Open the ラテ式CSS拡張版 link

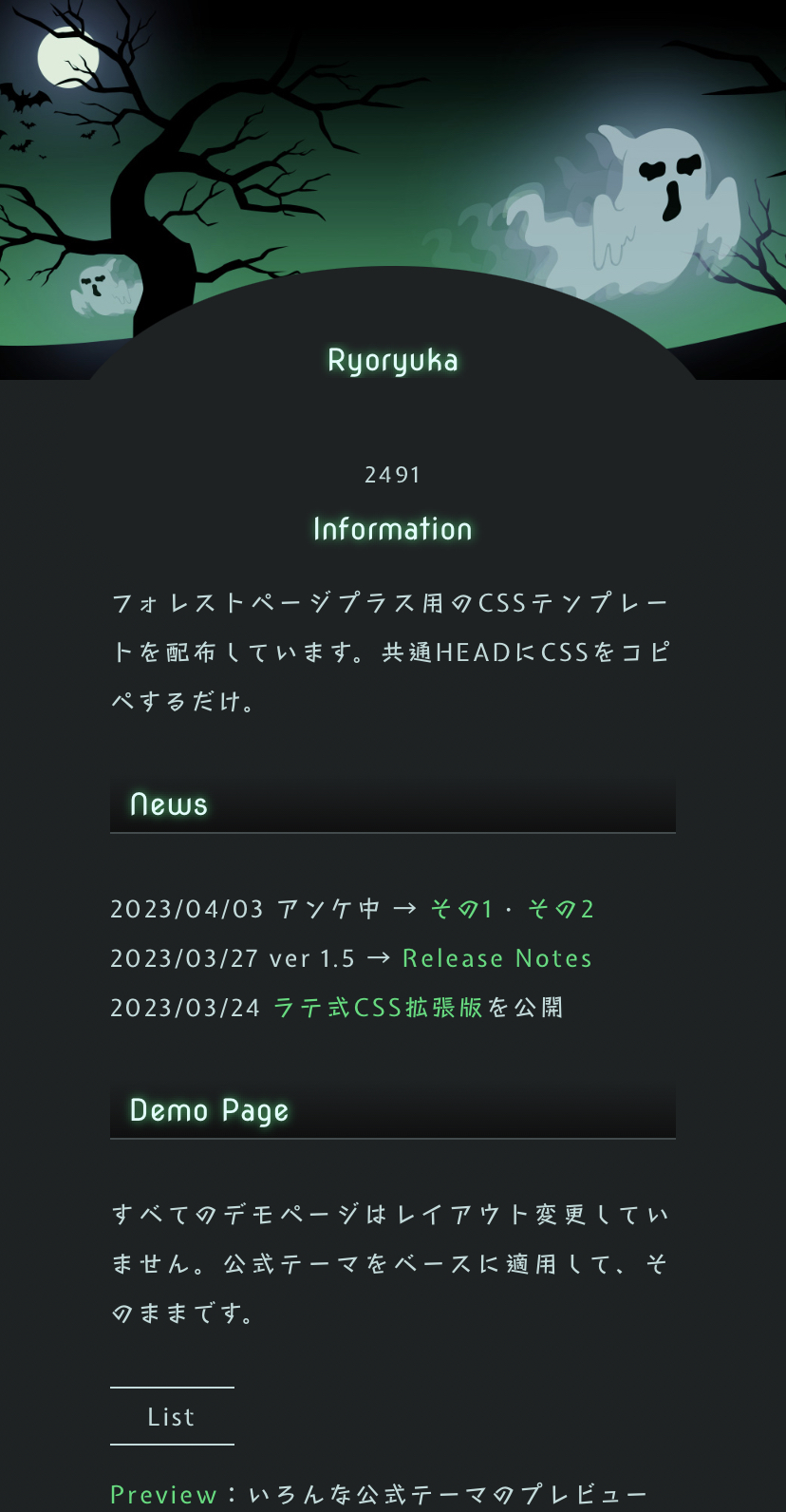378,1008
